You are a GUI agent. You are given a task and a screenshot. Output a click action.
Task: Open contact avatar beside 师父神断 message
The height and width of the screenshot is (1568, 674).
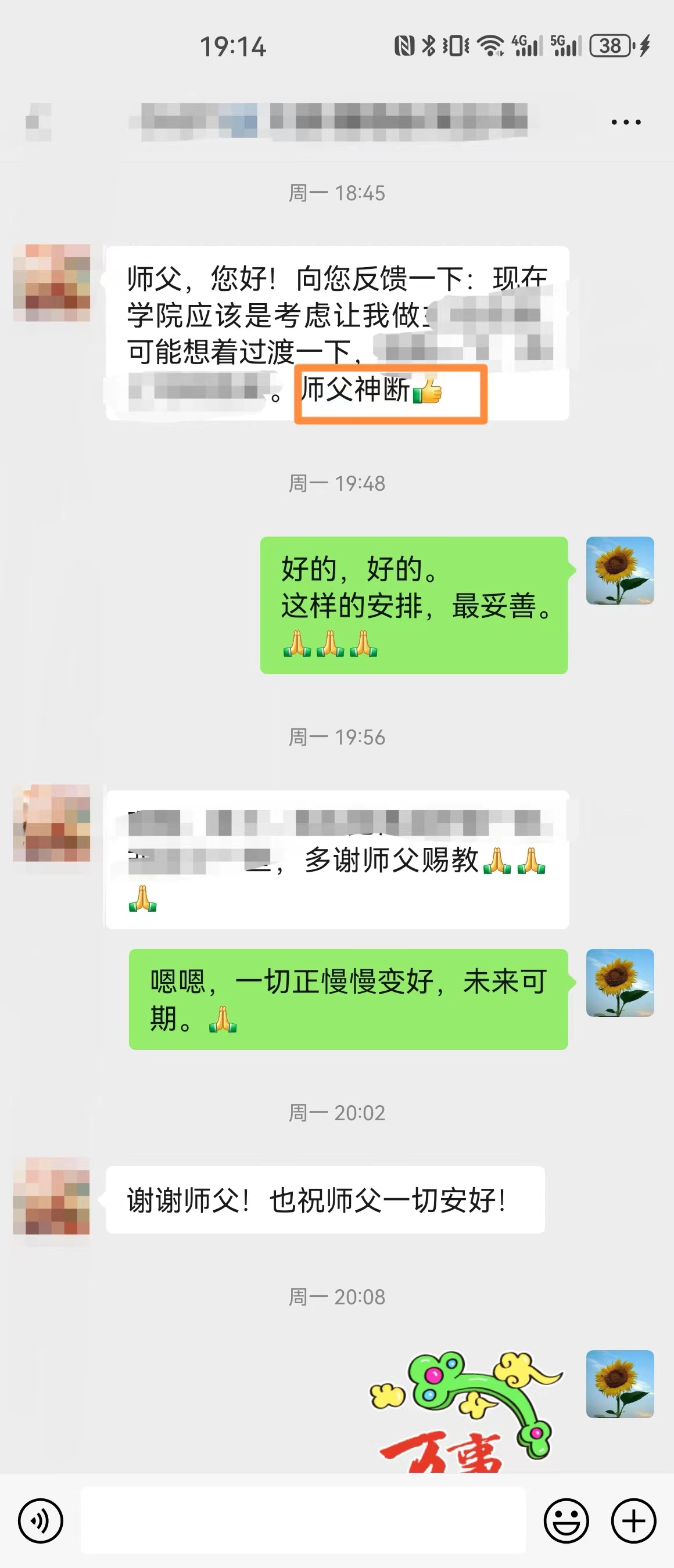coord(52,283)
